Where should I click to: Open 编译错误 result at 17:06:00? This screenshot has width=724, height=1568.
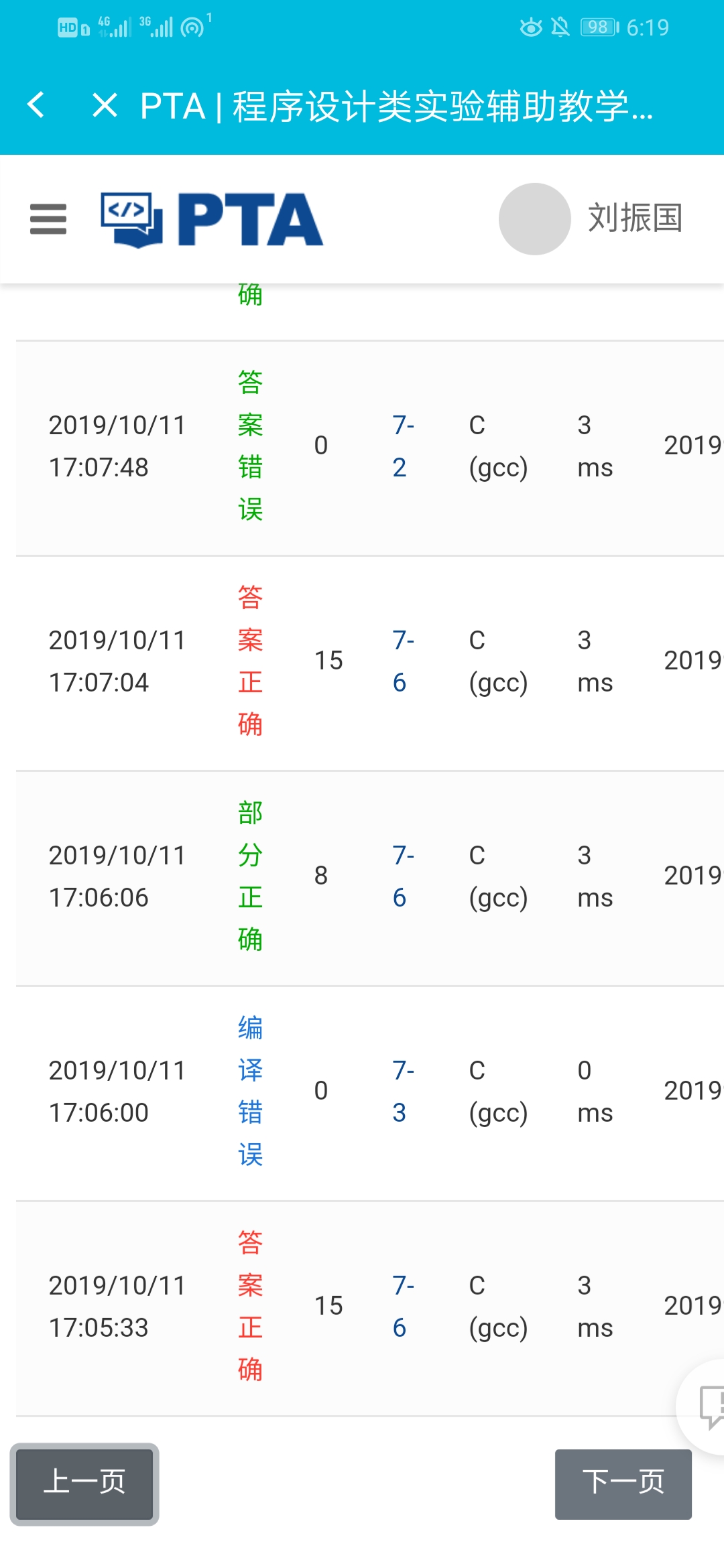click(x=250, y=1092)
